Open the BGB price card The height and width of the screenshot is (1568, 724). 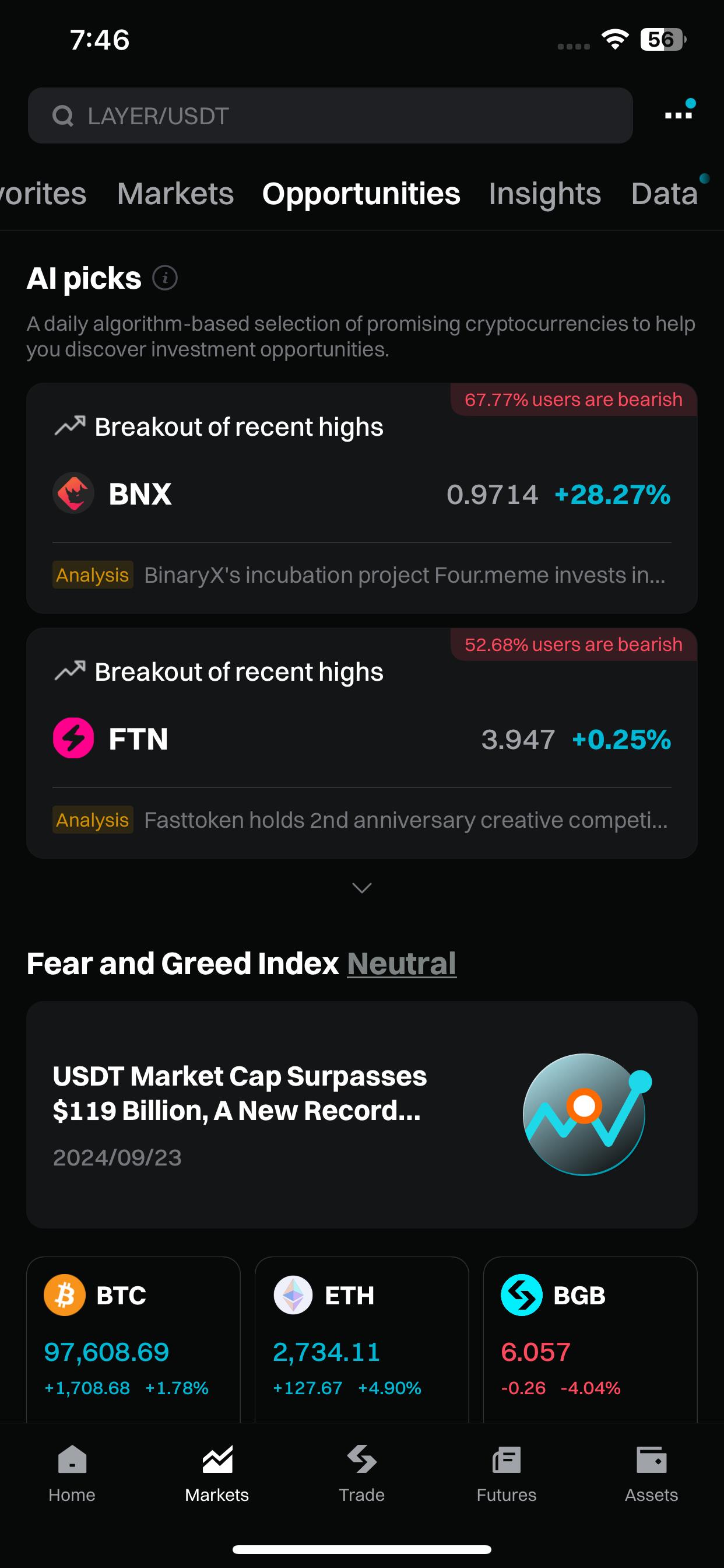pyautogui.click(x=589, y=1339)
